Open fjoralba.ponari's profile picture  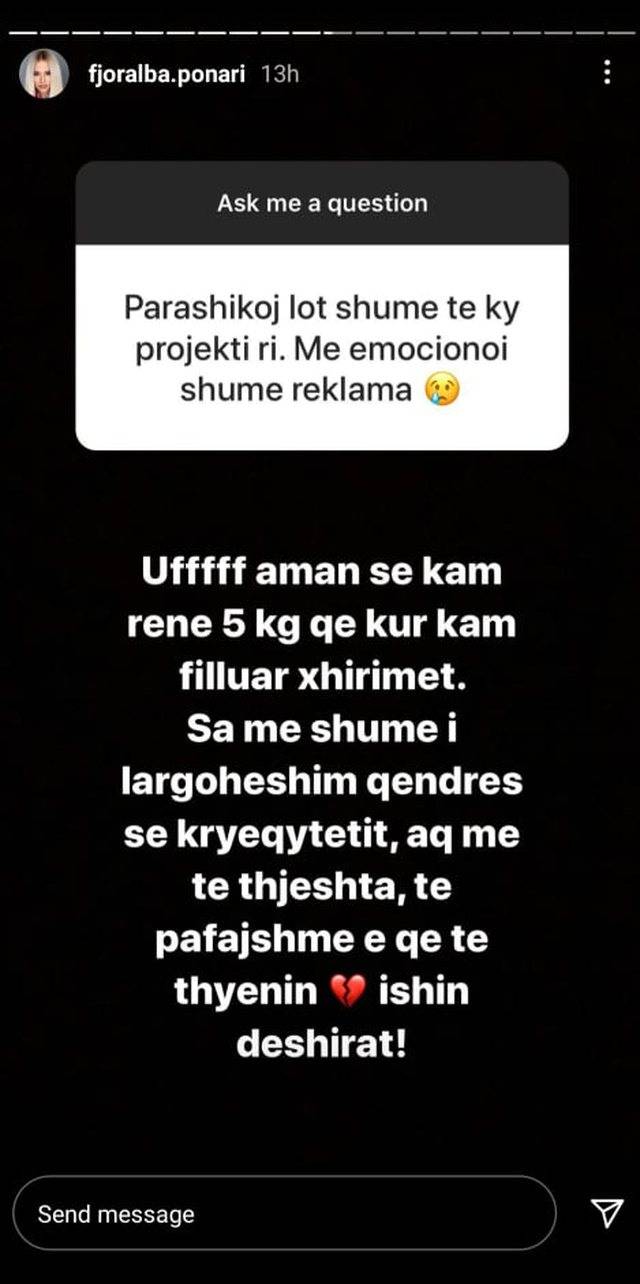point(44,74)
